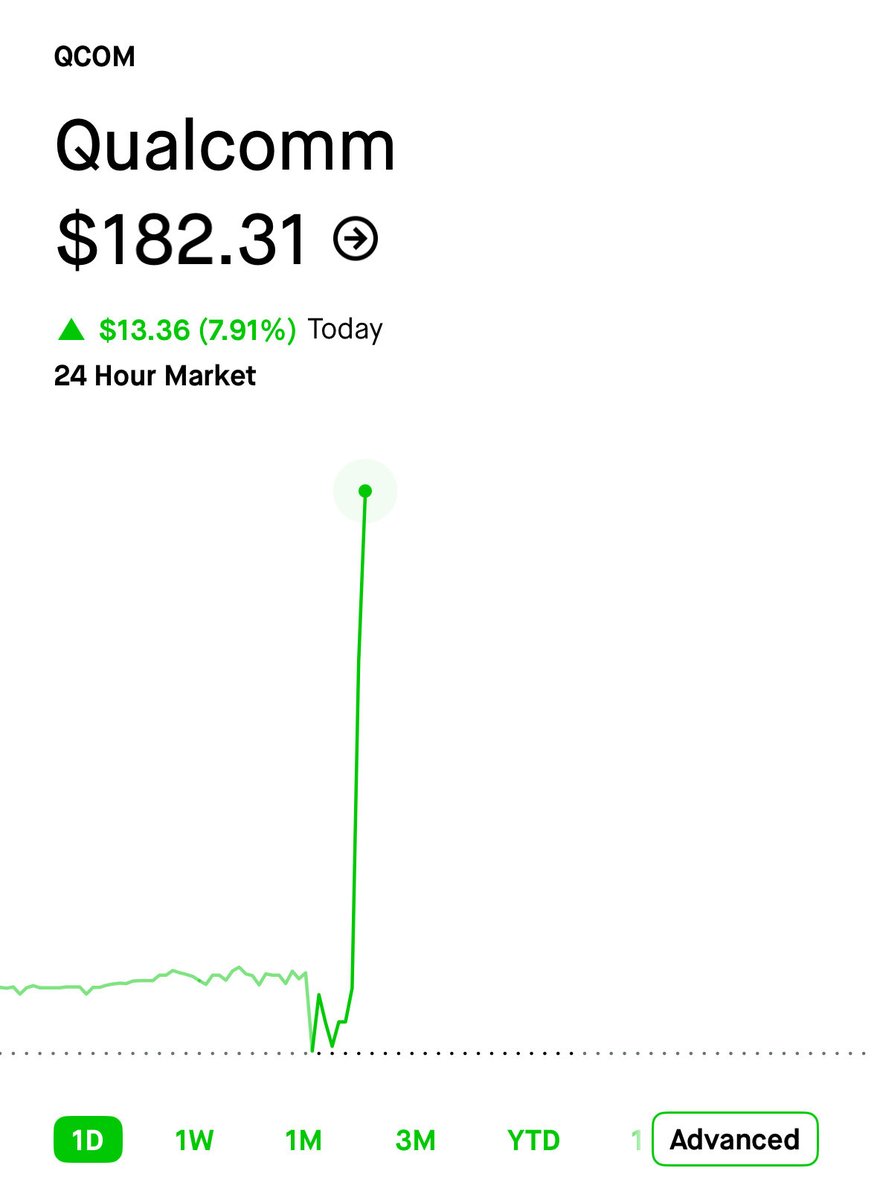Show the 1M price chart
The image size is (877, 1200).
303,1140
